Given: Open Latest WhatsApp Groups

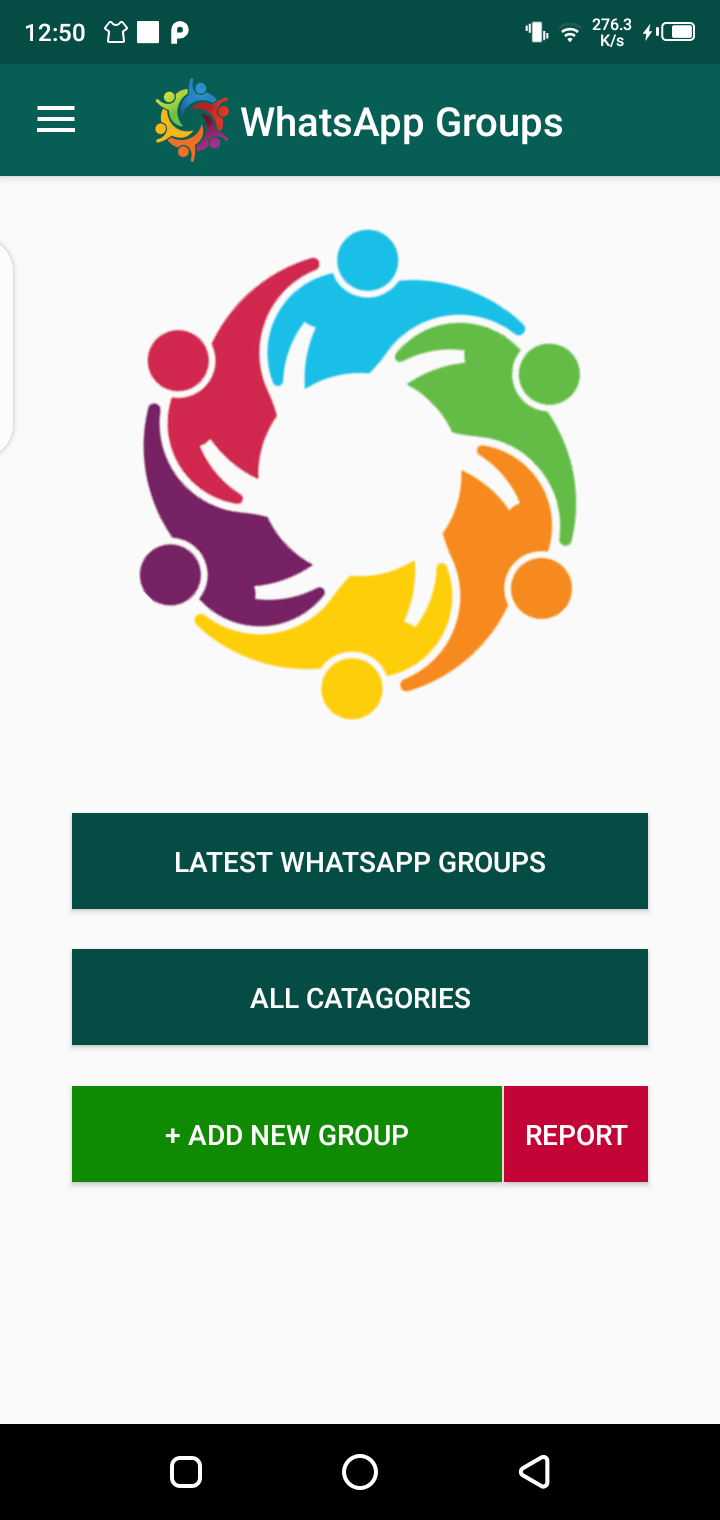Looking at the screenshot, I should [360, 861].
